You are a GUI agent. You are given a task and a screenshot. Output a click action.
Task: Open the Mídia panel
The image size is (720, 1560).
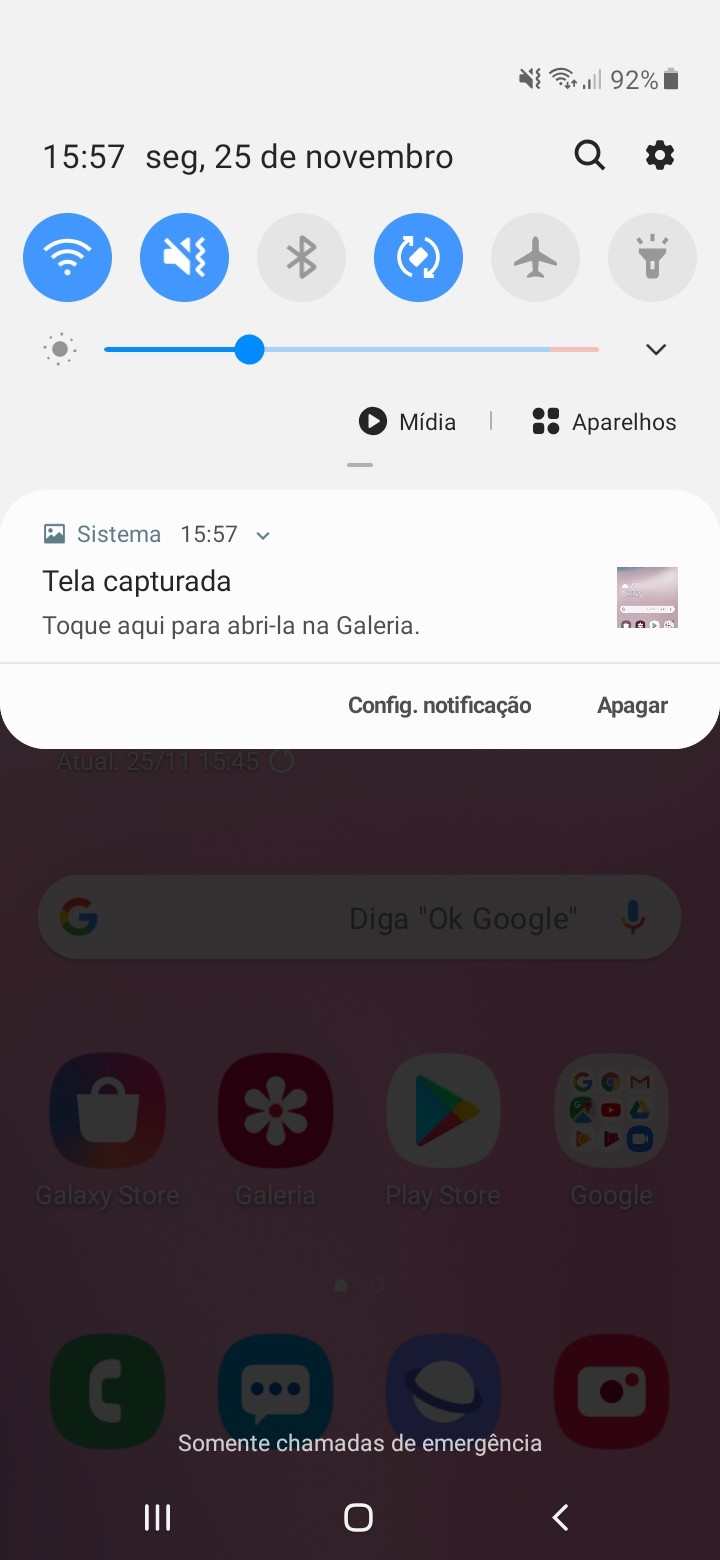[407, 422]
